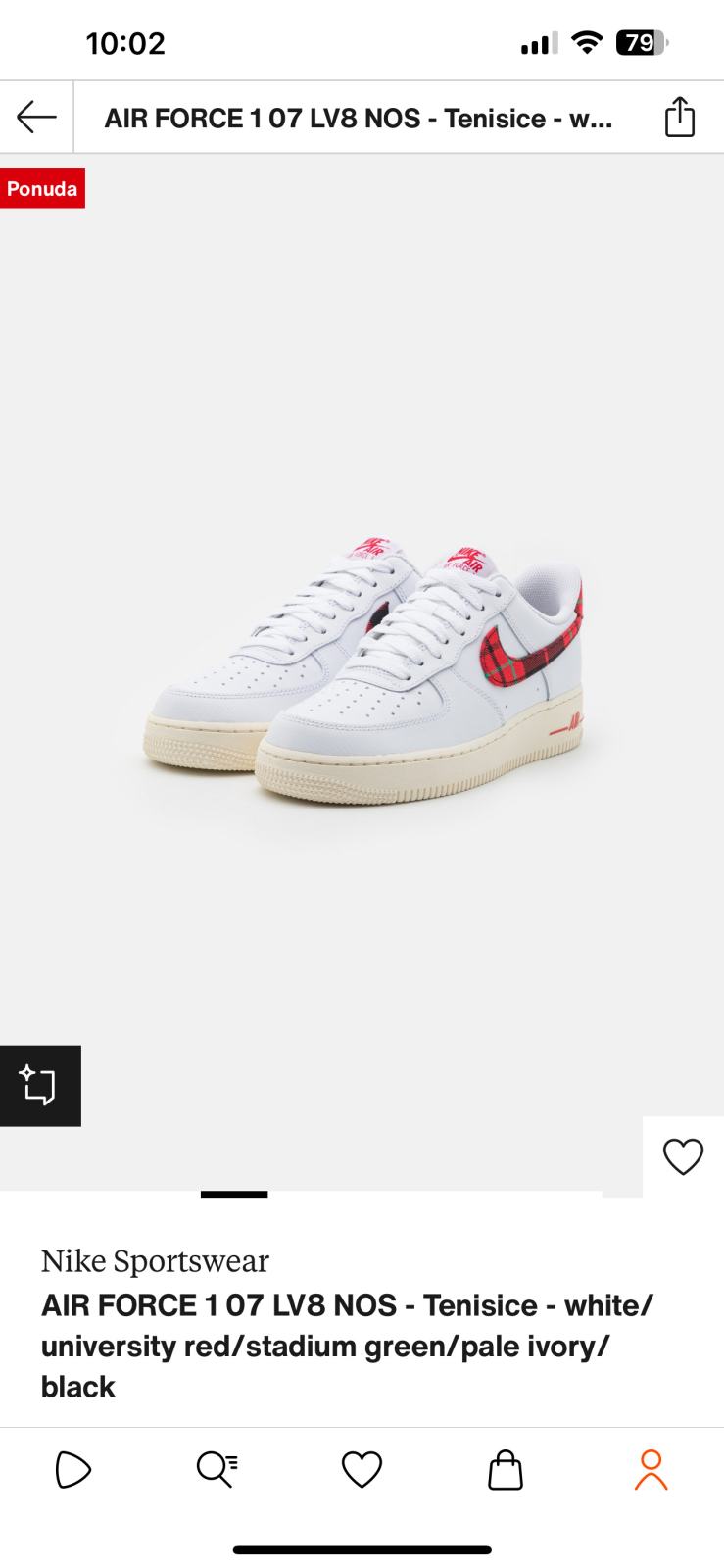This screenshot has width=724, height=1568.
Task: Go back using the arrow
Action: click(x=36, y=118)
